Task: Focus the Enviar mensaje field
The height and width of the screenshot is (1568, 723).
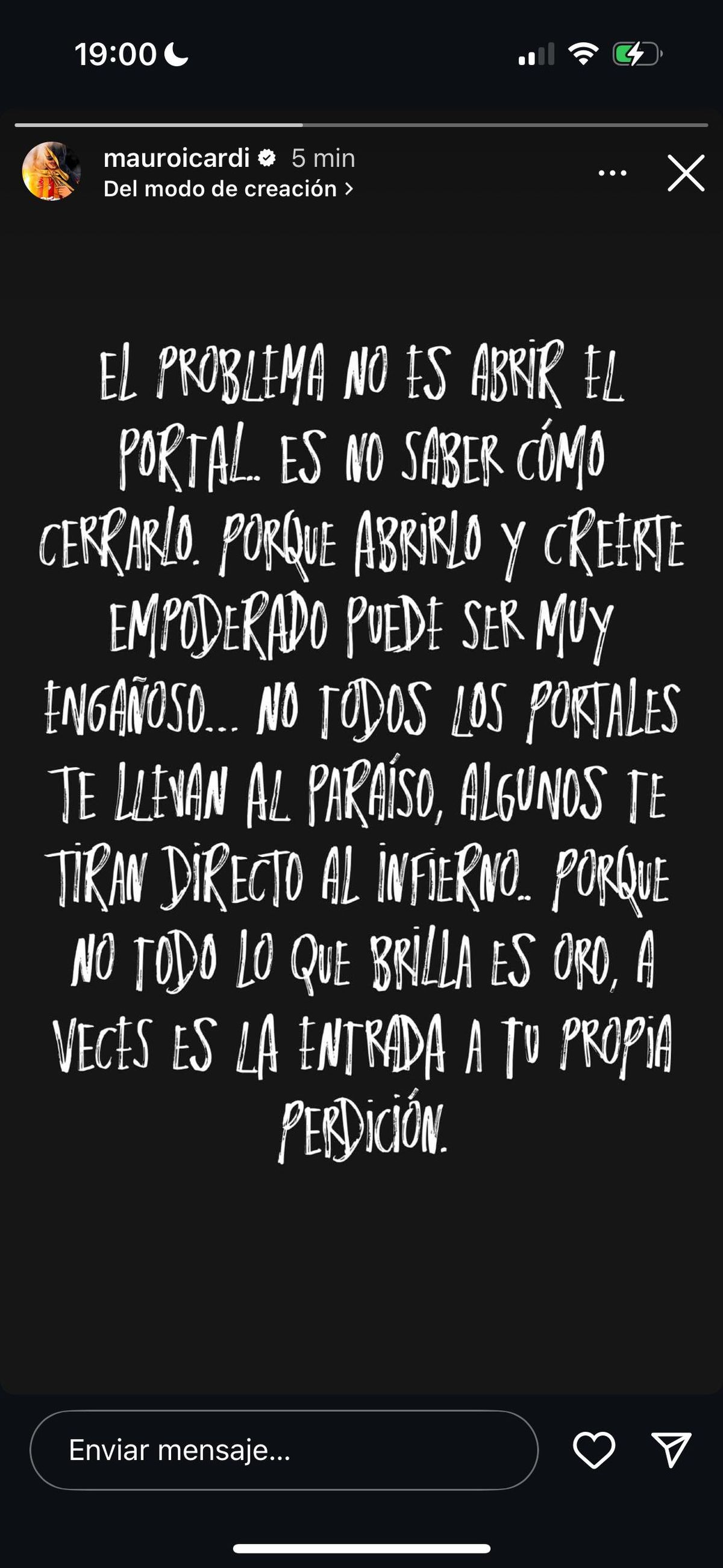Action: (x=284, y=1450)
